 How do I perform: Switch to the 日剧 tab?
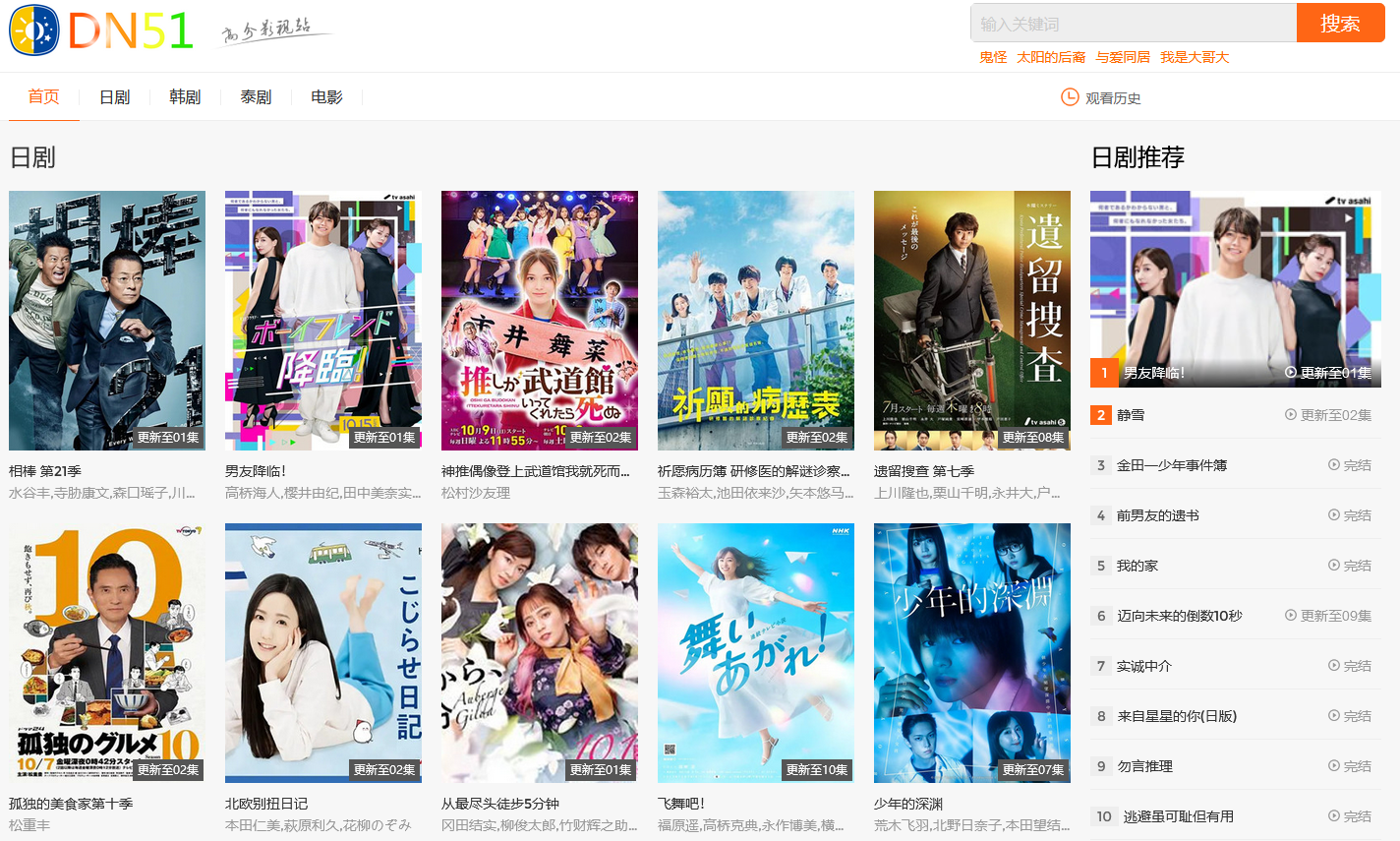click(x=114, y=97)
